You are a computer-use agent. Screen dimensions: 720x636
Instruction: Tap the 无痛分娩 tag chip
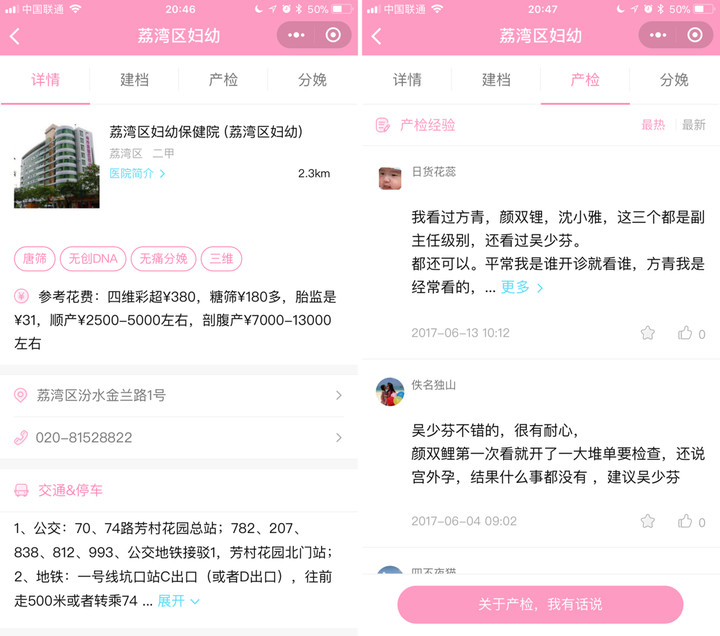(x=163, y=259)
